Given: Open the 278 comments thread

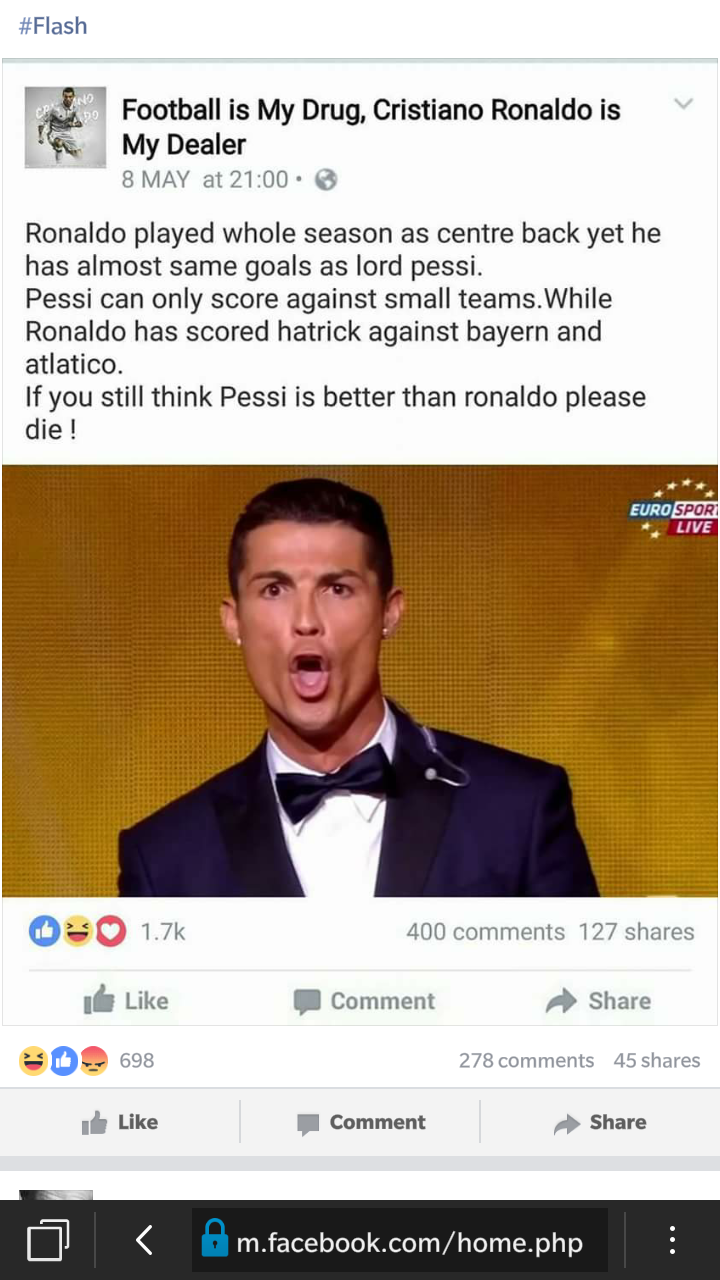Looking at the screenshot, I should (x=526, y=1060).
